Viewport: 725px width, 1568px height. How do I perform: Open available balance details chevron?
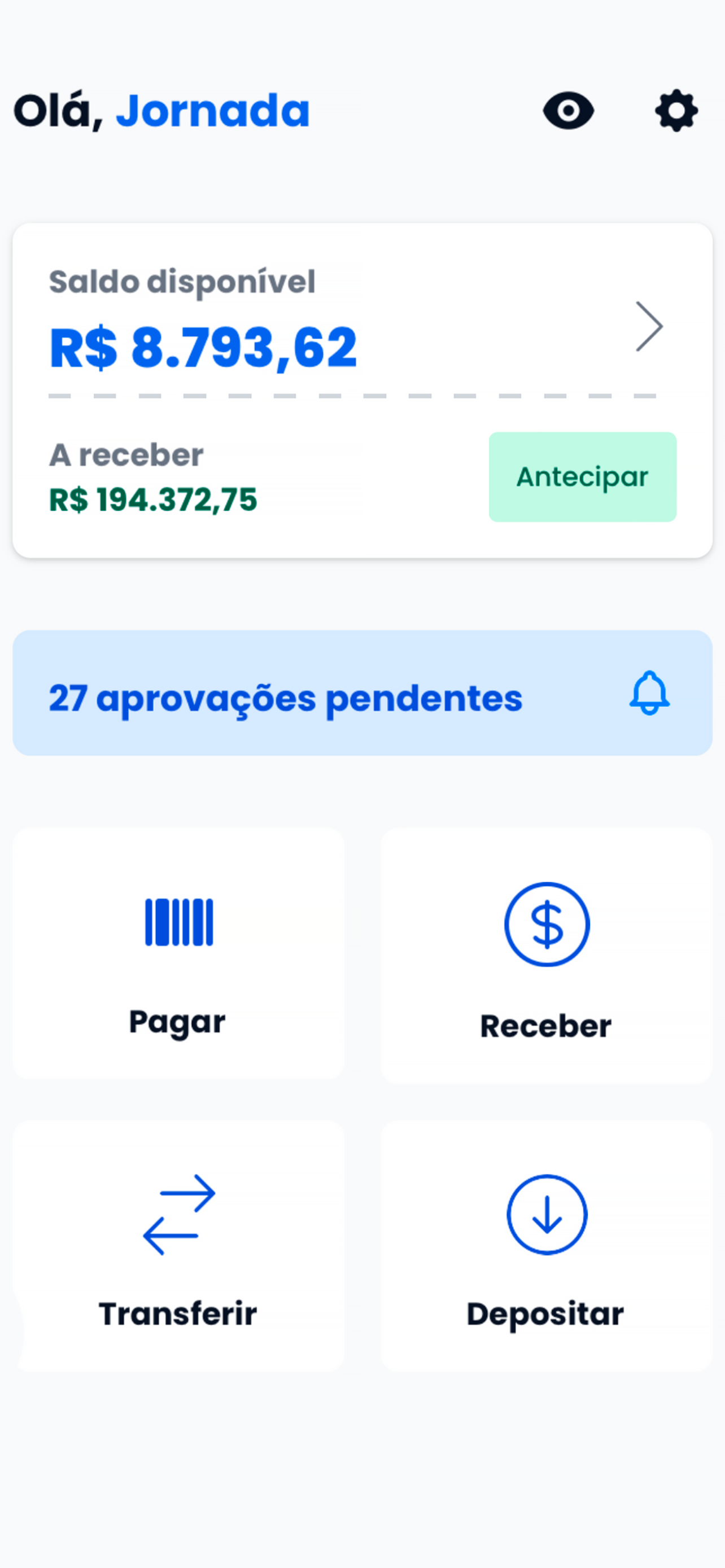pyautogui.click(x=649, y=326)
